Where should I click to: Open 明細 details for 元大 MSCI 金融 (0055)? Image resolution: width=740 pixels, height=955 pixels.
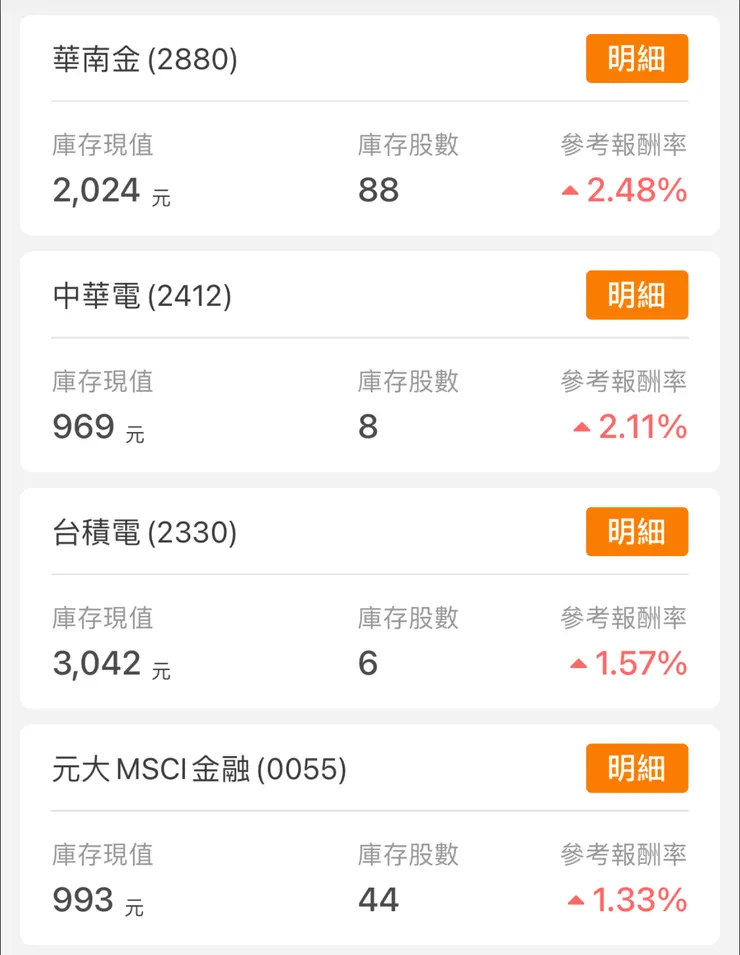click(x=637, y=767)
